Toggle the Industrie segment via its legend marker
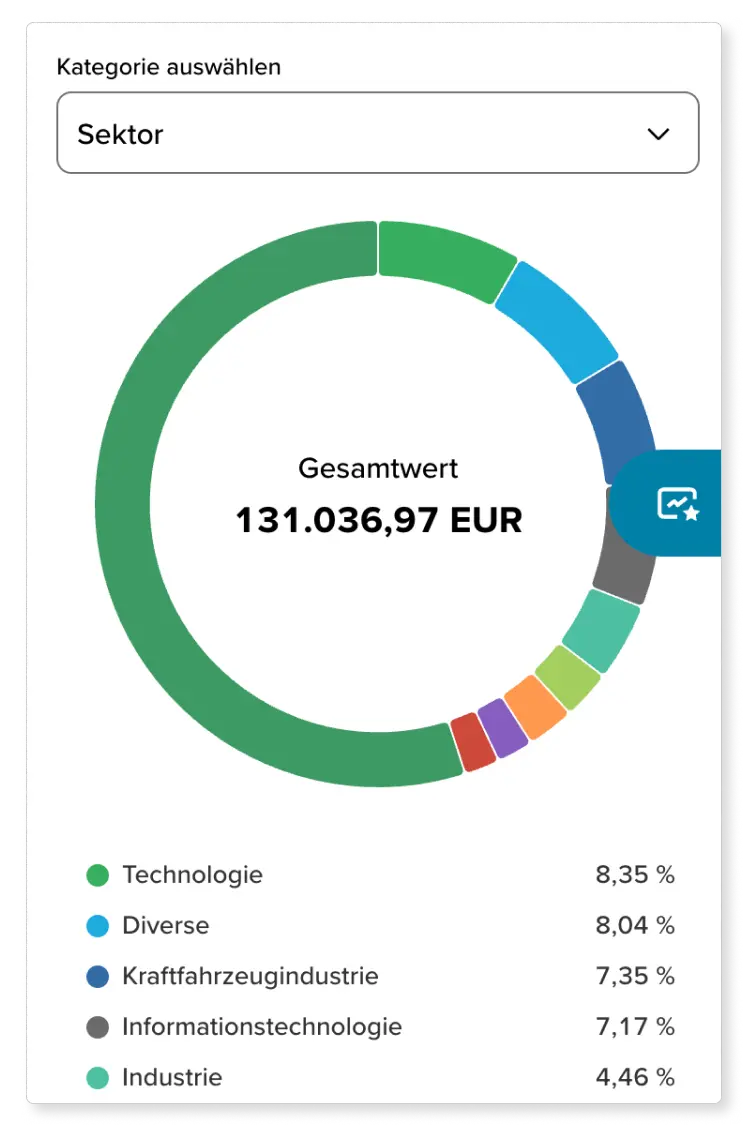The height and width of the screenshot is (1140, 750). [x=97, y=1078]
